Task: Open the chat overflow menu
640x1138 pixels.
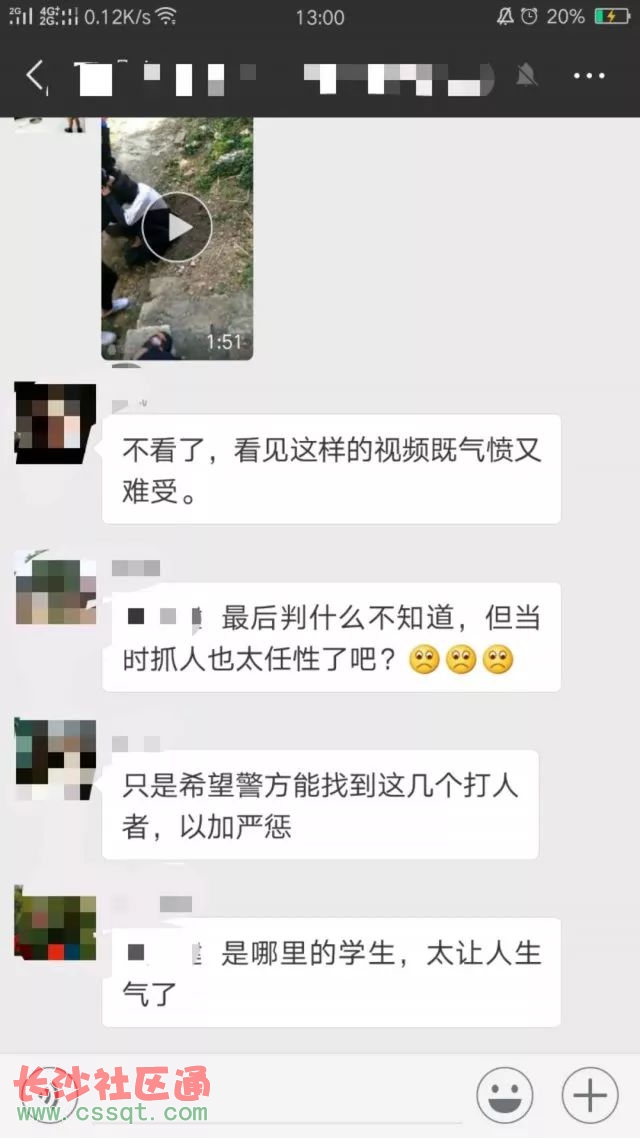Action: click(x=589, y=76)
